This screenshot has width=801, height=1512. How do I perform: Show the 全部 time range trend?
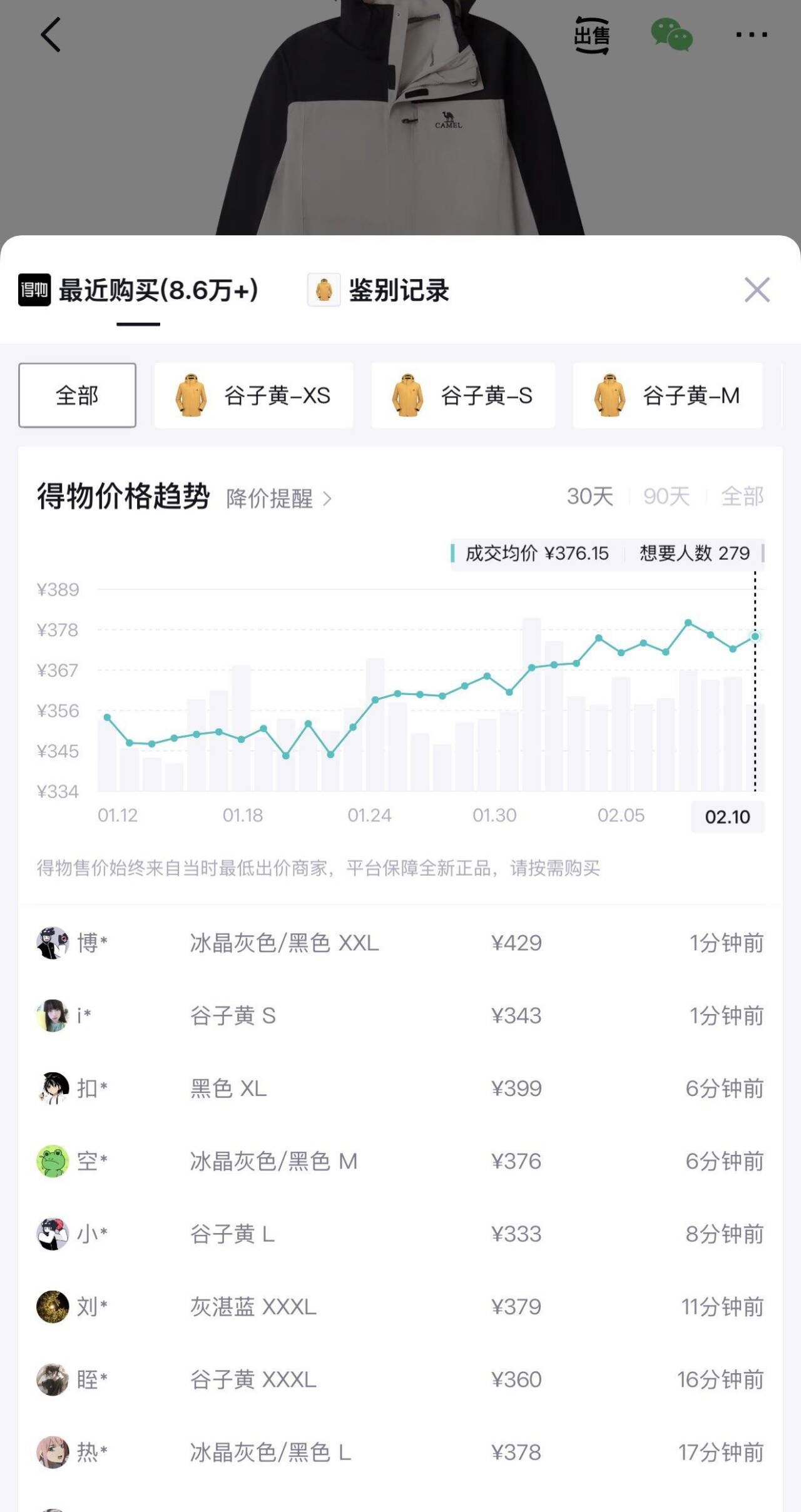point(742,497)
